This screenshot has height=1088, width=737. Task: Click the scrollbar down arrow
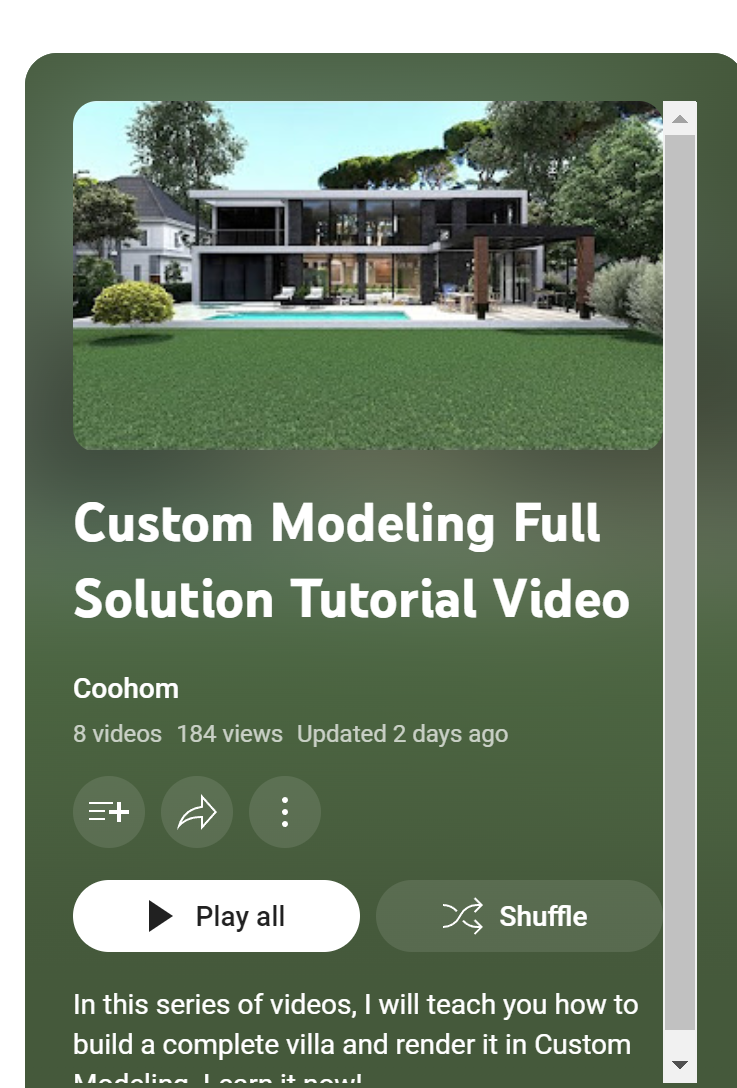(680, 1065)
